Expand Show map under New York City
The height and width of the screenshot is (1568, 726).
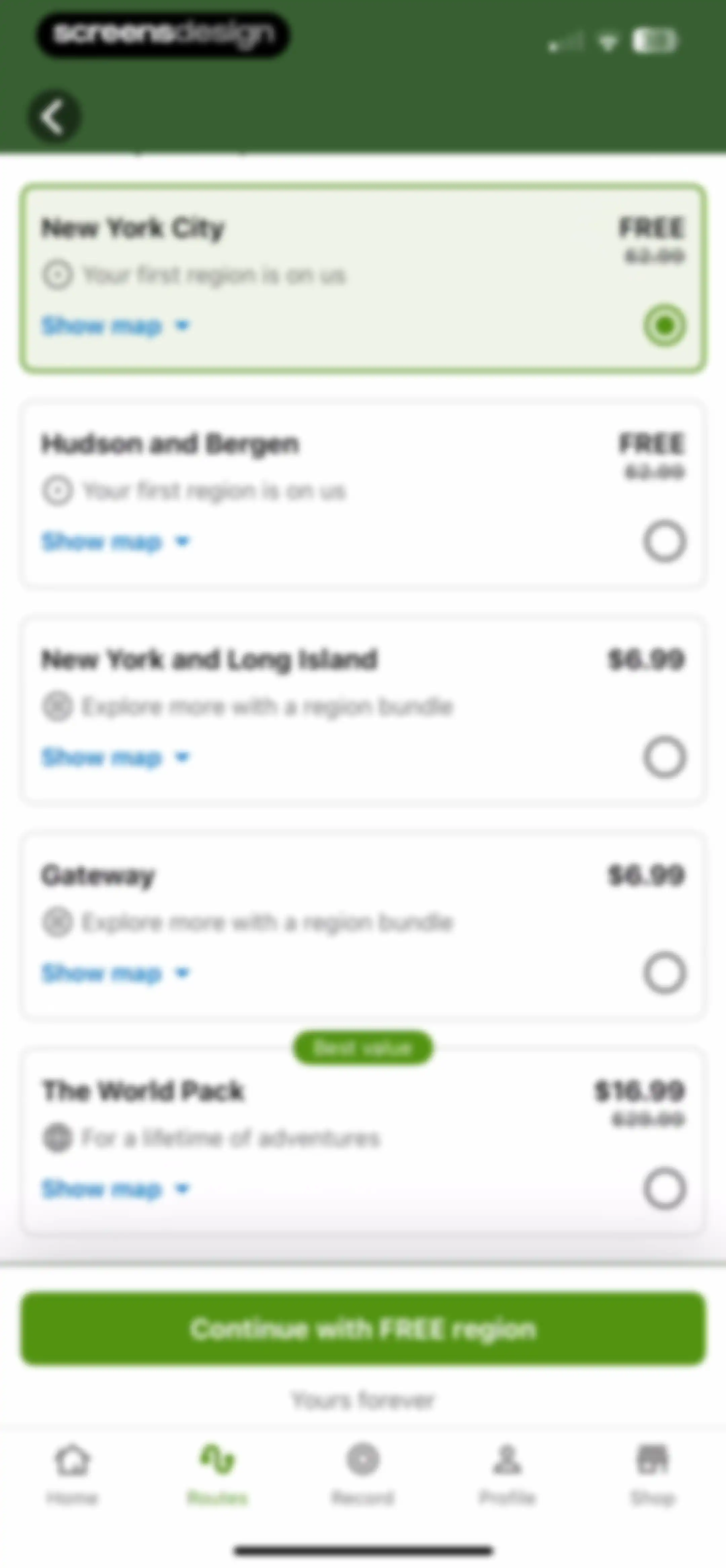point(116,326)
